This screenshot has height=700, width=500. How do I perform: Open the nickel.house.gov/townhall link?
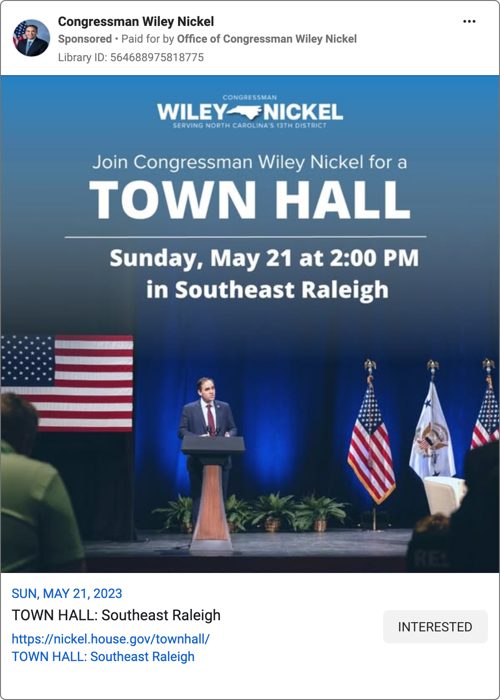pos(111,638)
